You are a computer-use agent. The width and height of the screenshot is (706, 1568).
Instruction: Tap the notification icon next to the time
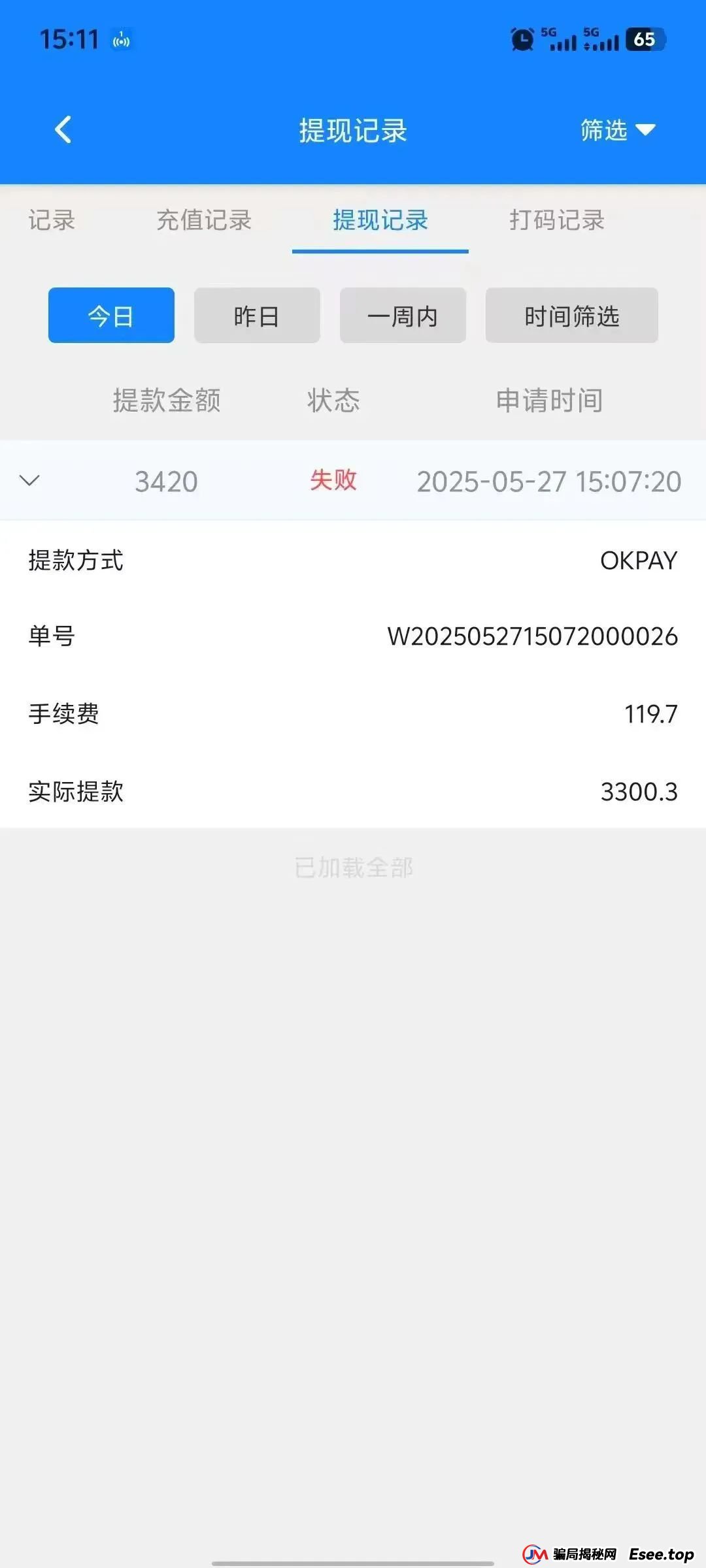coord(121,39)
